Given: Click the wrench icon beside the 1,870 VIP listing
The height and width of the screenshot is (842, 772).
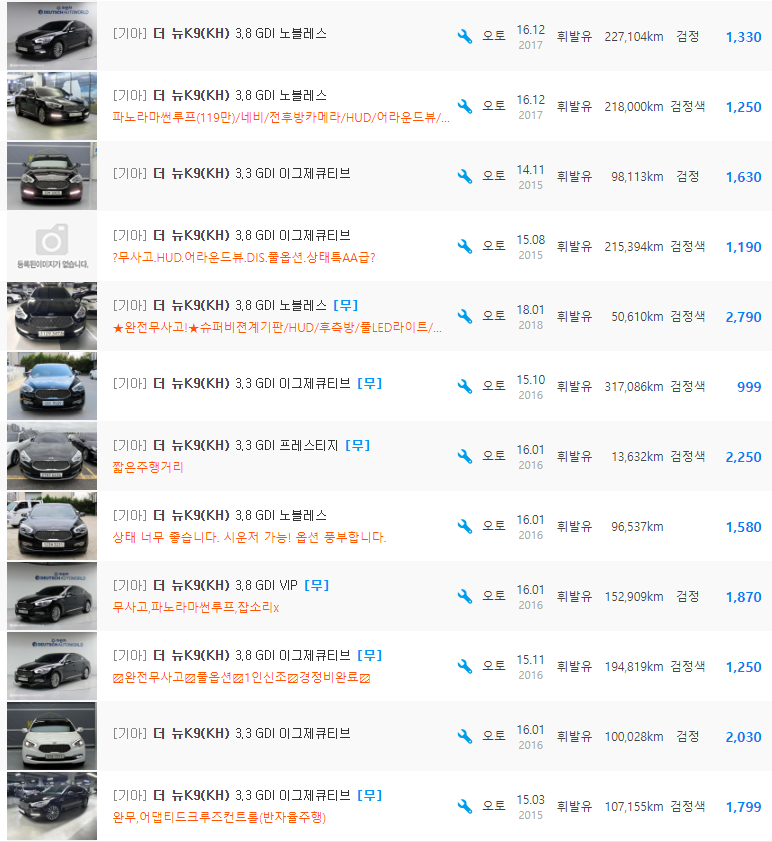Looking at the screenshot, I should [463, 596].
